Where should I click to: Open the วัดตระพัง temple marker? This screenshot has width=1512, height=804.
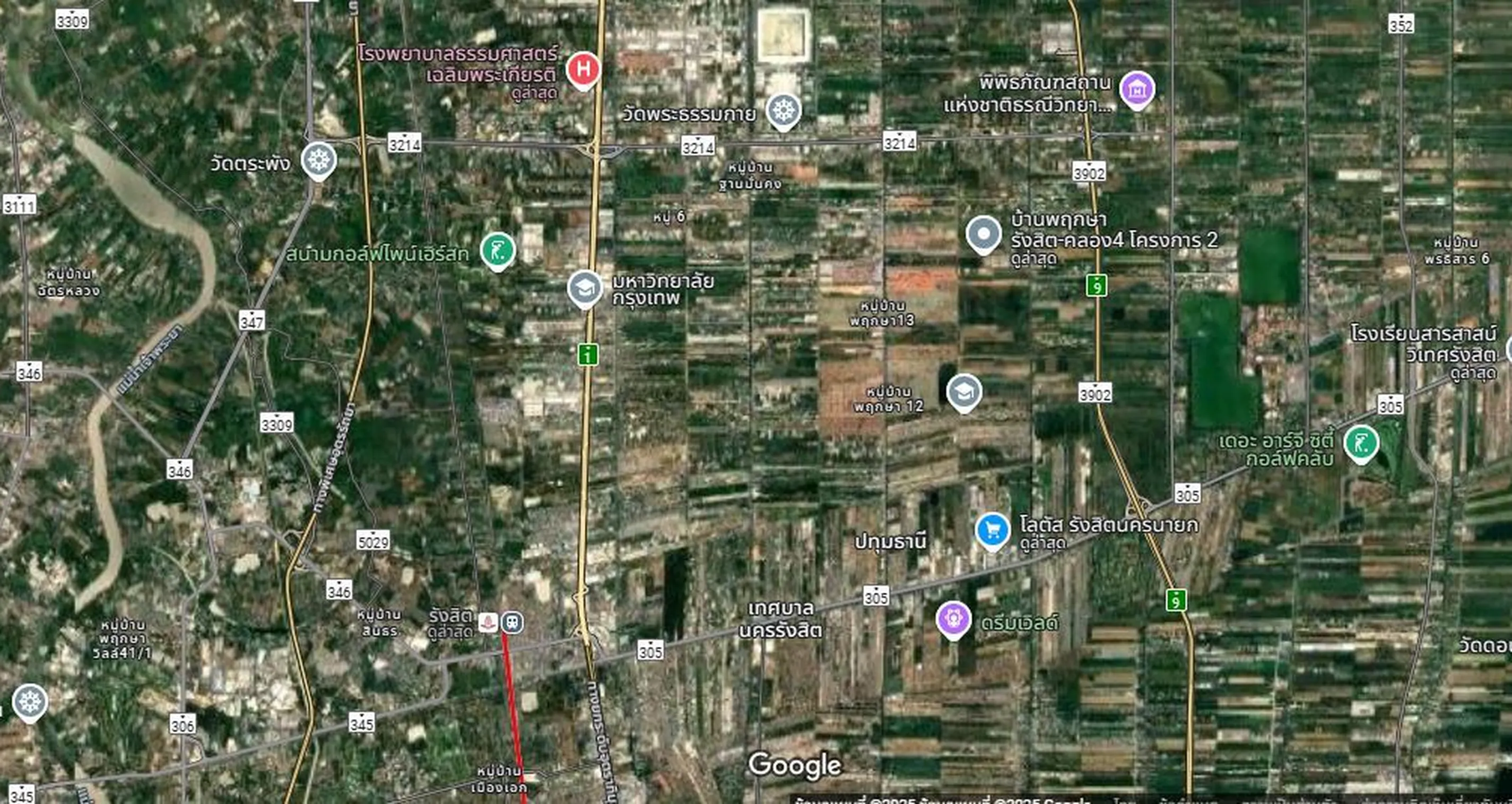pyautogui.click(x=319, y=160)
